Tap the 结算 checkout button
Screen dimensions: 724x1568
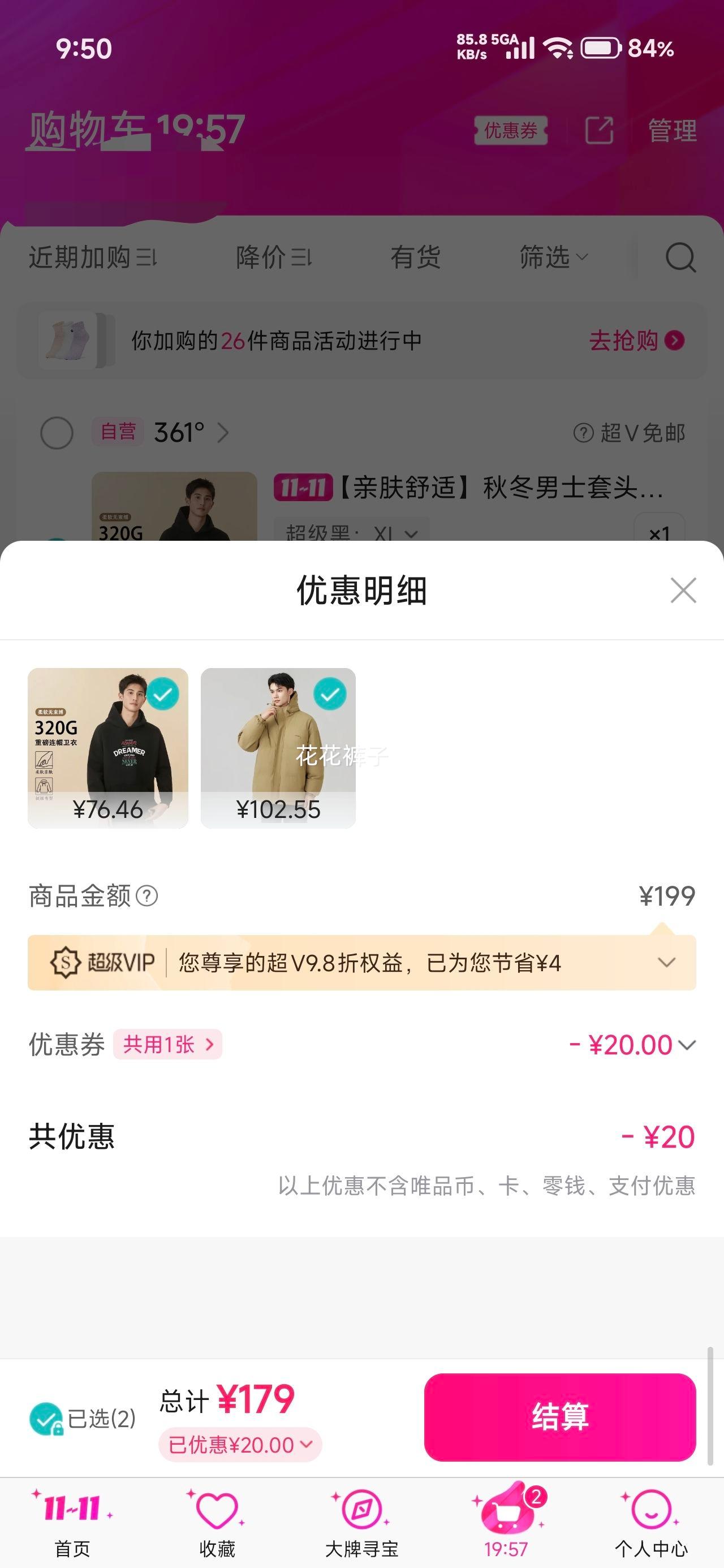559,1416
